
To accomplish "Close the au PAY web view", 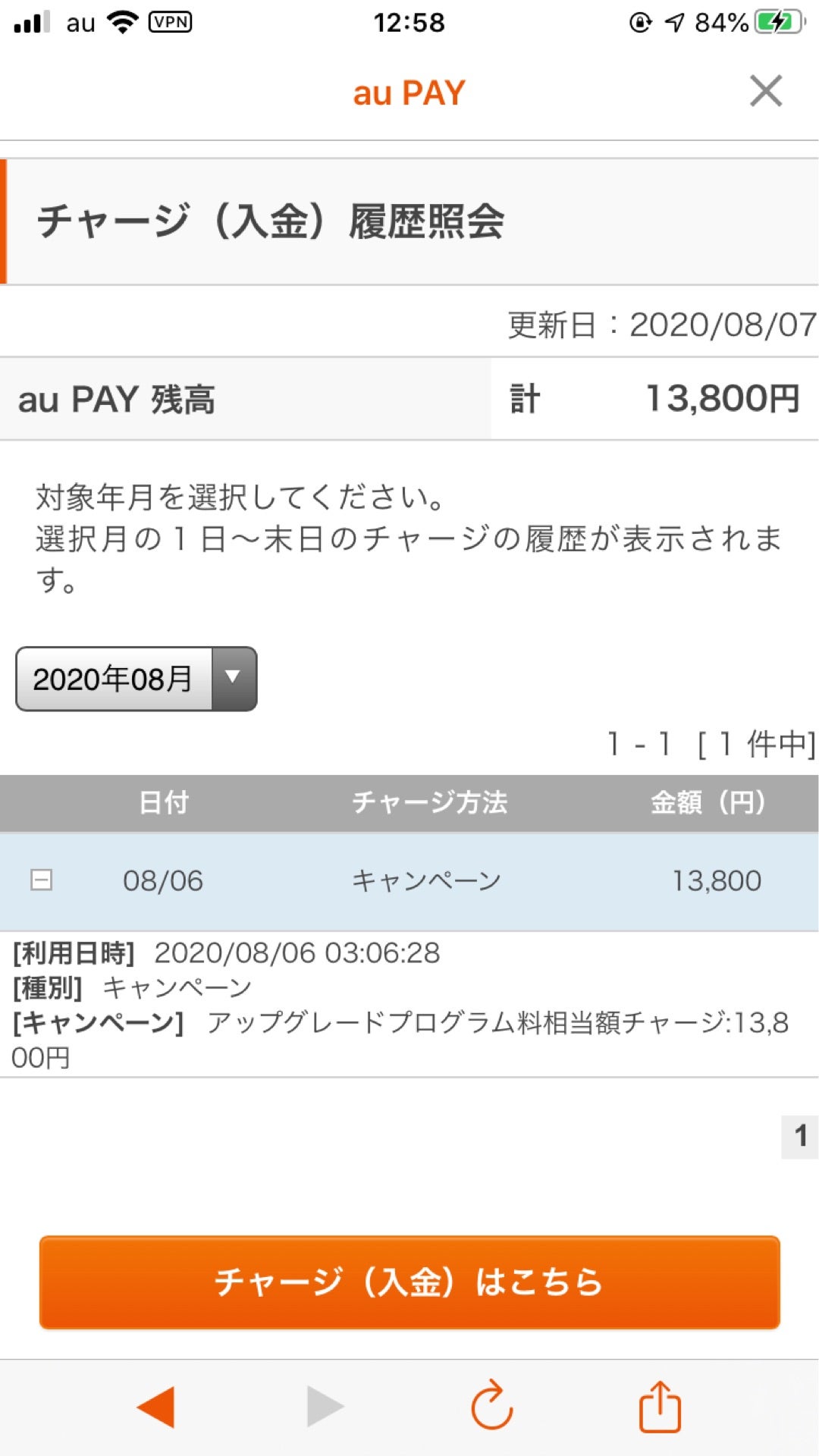I will pyautogui.click(x=765, y=91).
